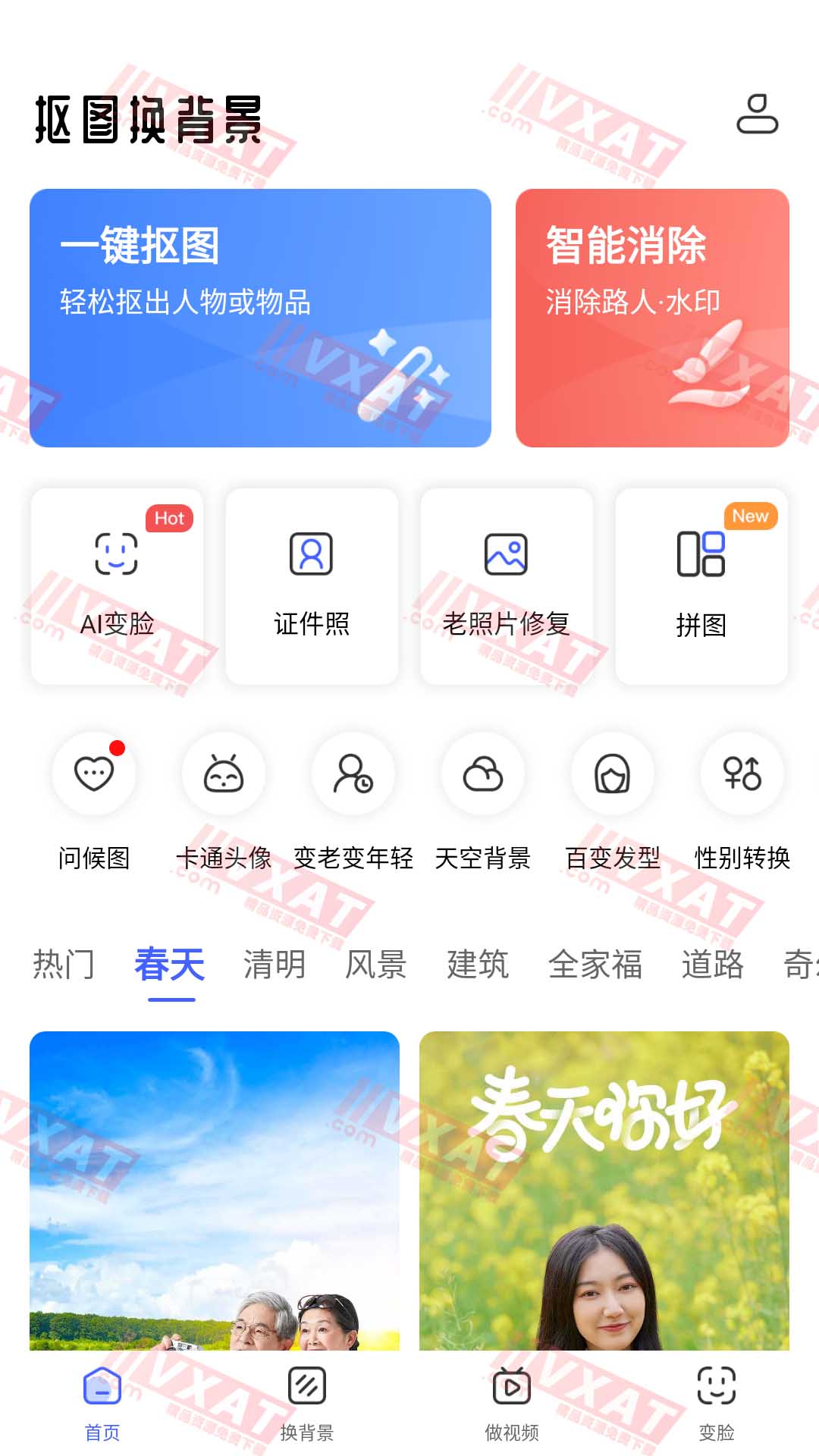Open the 老照片修复 photo restoration tool
819x1456 pixels.
(510, 588)
